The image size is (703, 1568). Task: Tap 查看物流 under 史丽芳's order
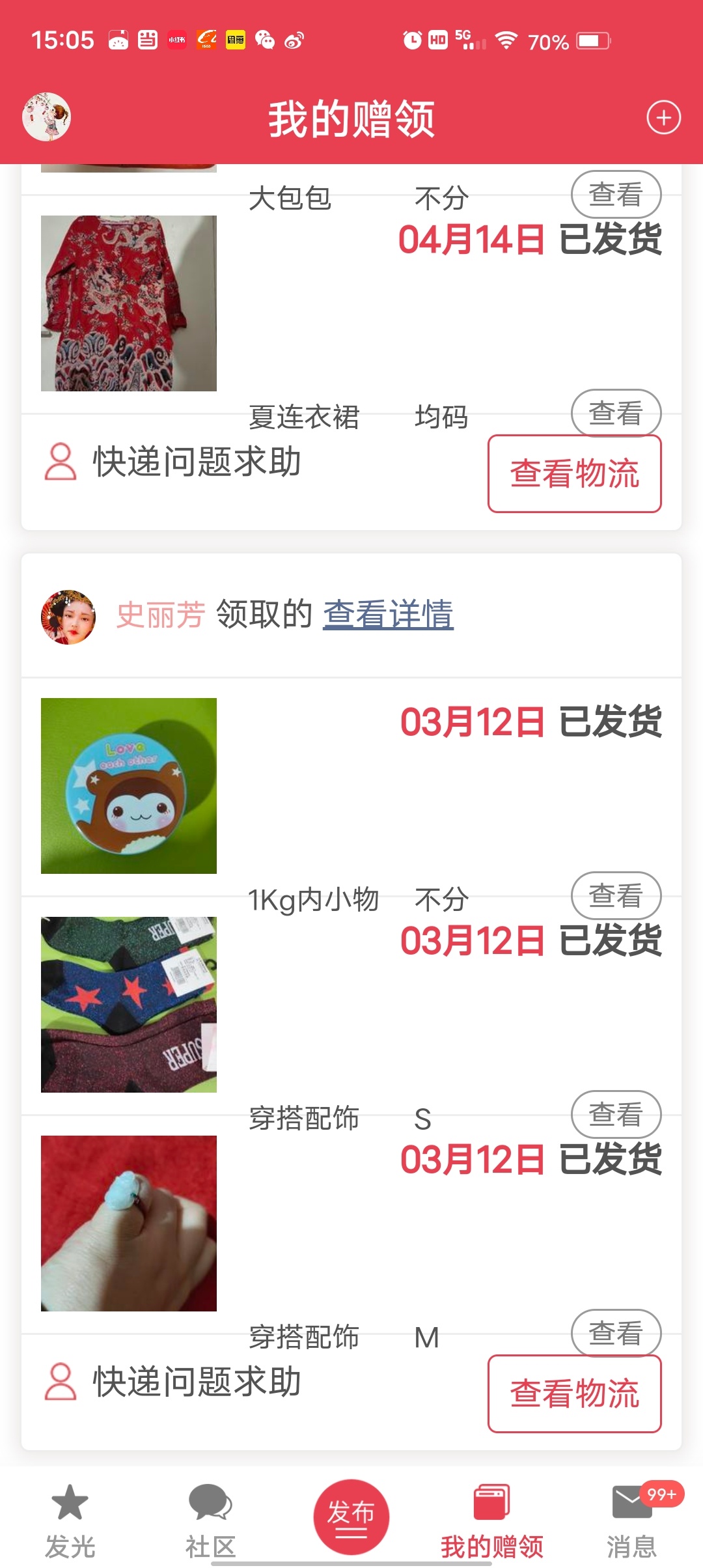(574, 1393)
